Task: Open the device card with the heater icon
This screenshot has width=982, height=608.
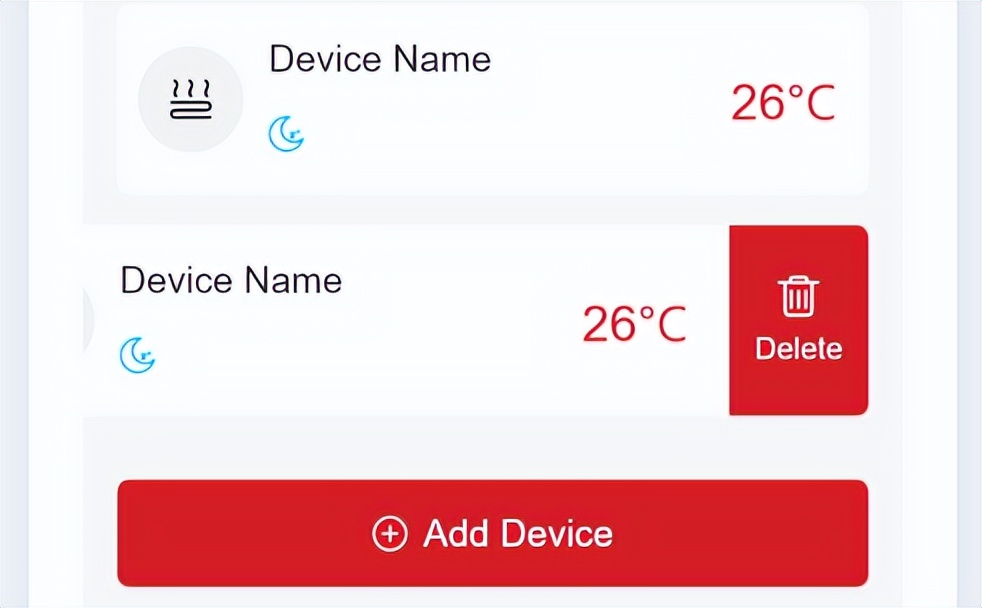Action: coord(492,100)
